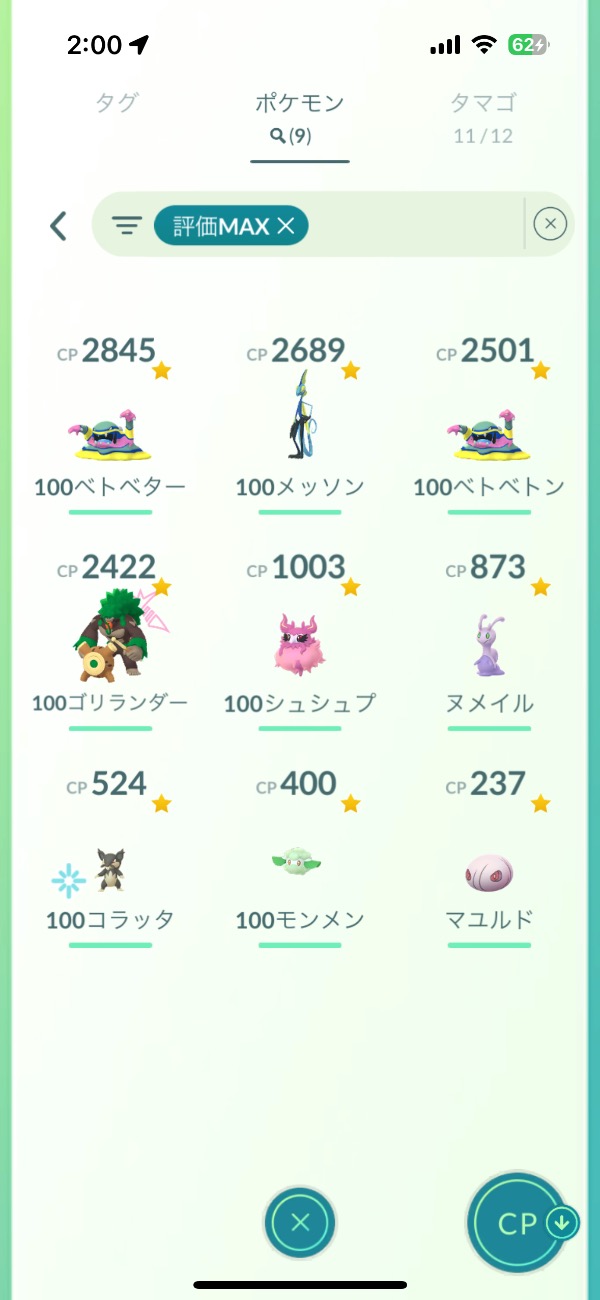Go back with the left arrow
Viewport: 600px width, 1300px height.
(x=58, y=226)
